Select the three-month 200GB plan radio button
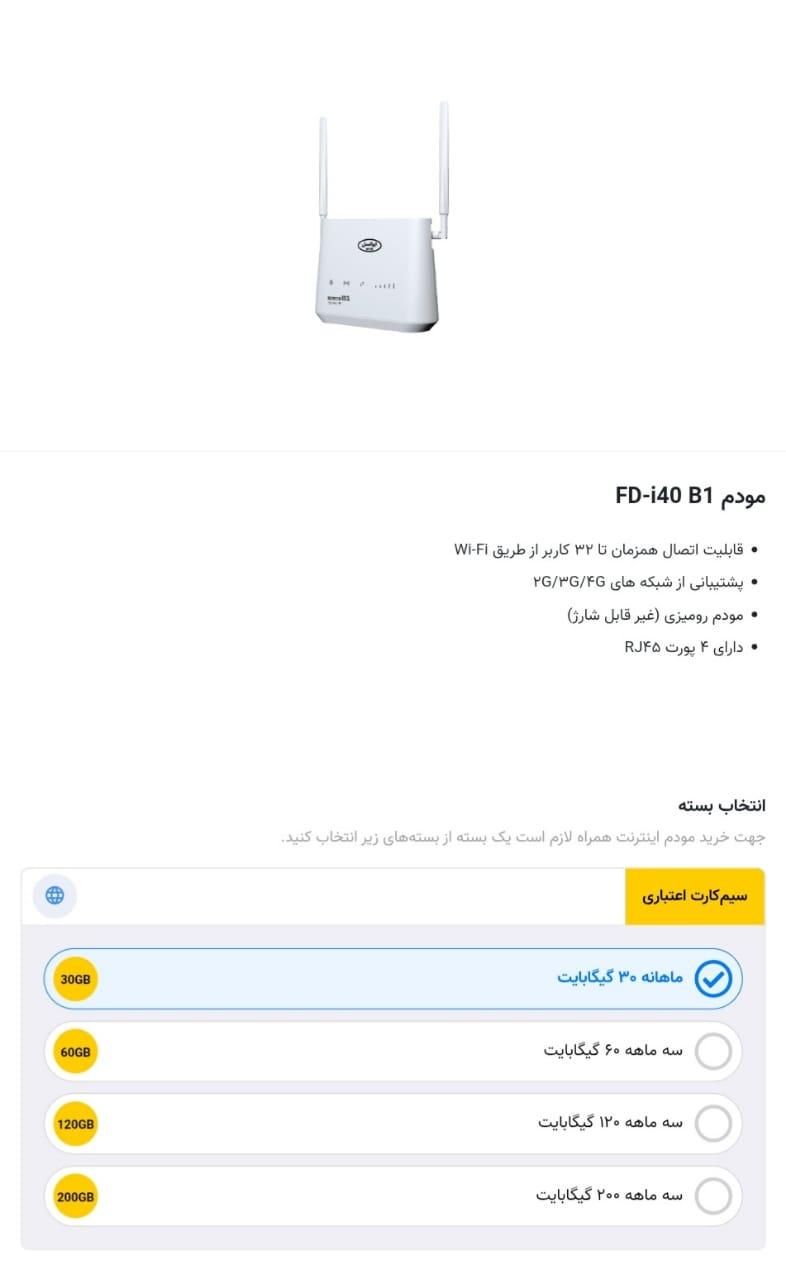 pyautogui.click(x=713, y=1195)
